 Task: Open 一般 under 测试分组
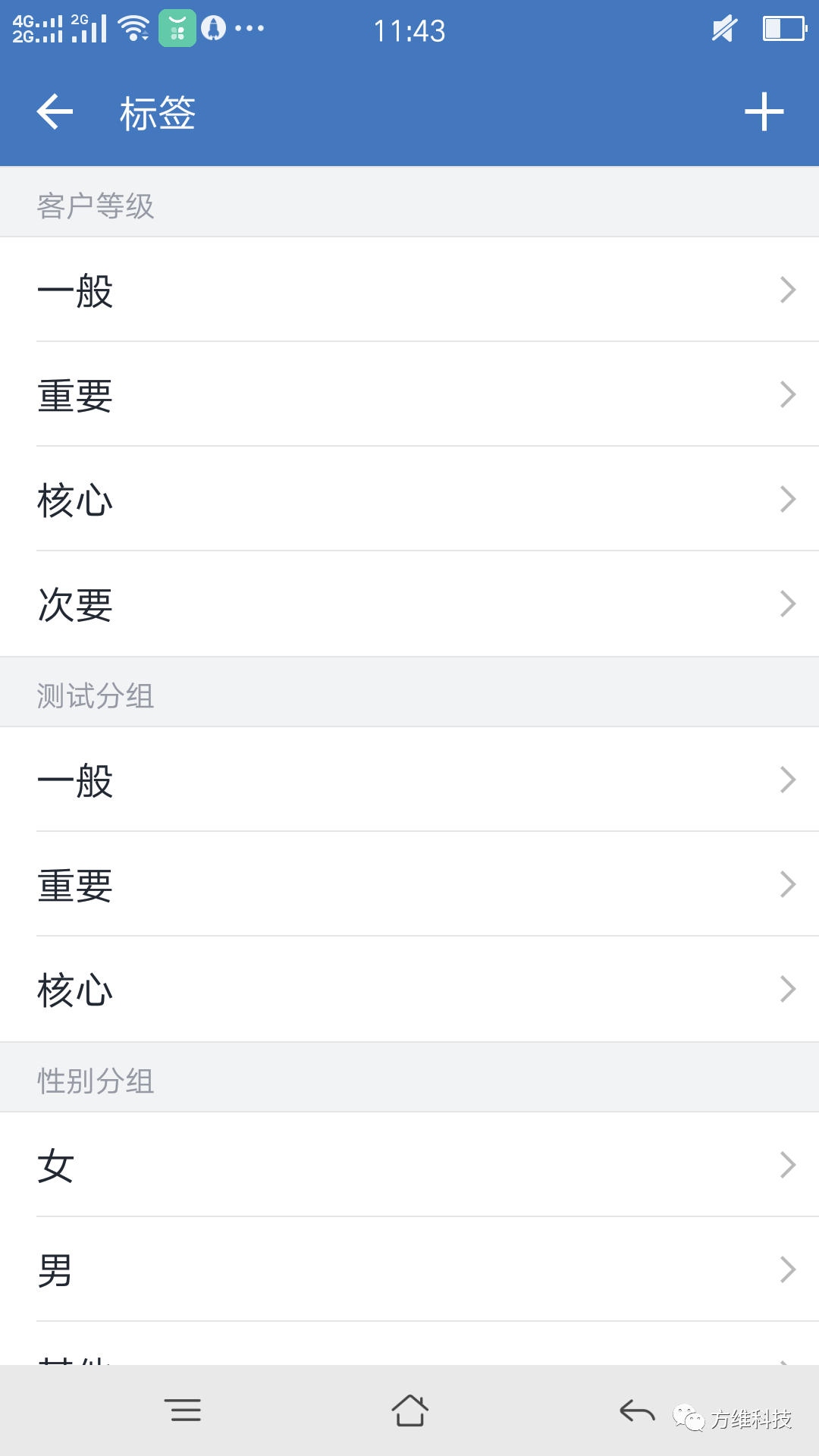click(x=409, y=780)
